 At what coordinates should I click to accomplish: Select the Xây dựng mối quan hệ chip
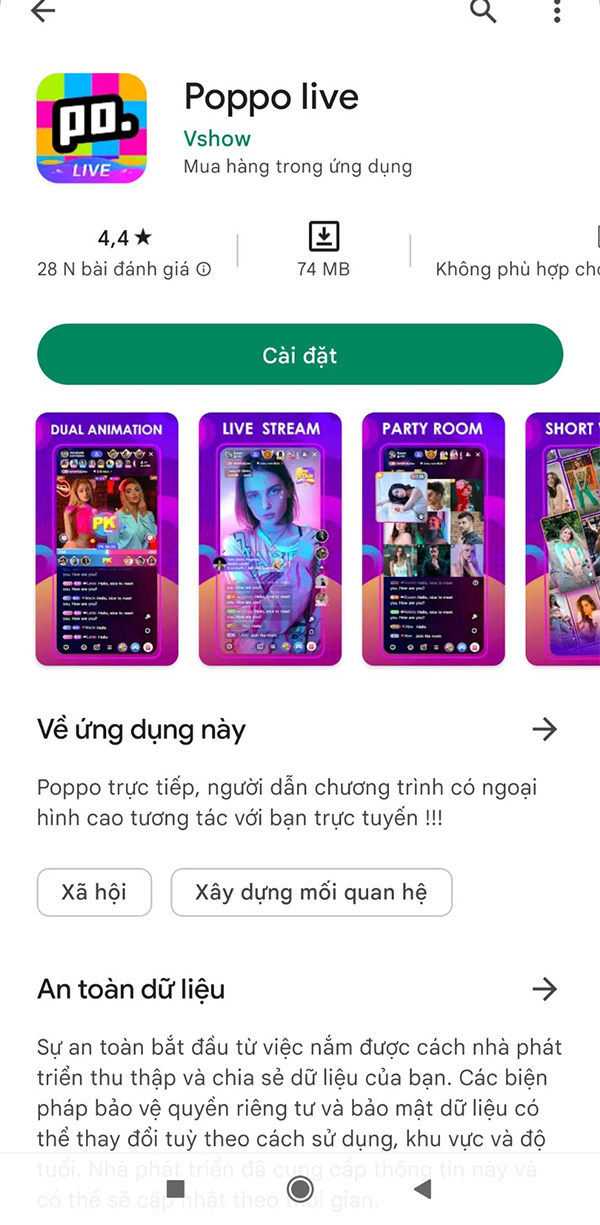[x=311, y=892]
